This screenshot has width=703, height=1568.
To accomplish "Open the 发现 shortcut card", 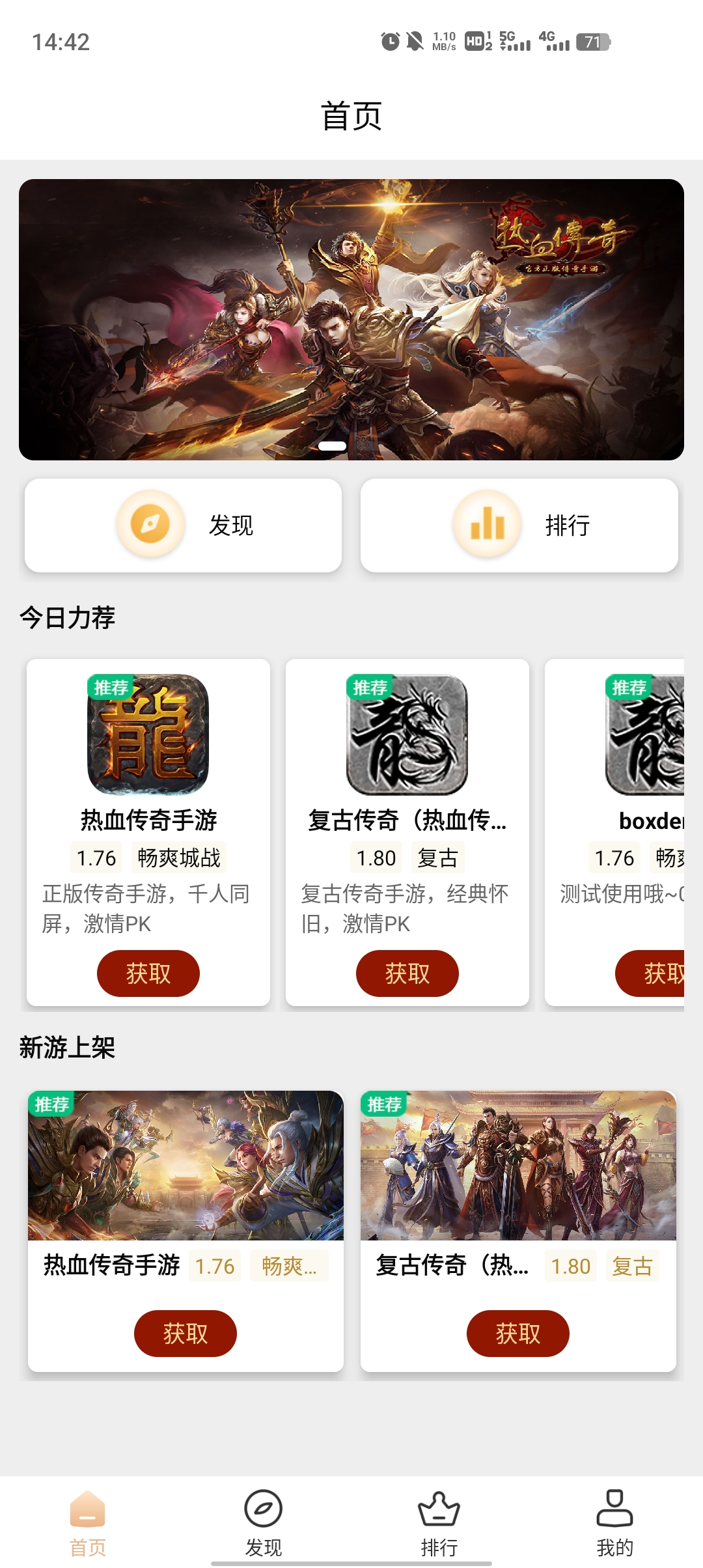I will pyautogui.click(x=183, y=525).
